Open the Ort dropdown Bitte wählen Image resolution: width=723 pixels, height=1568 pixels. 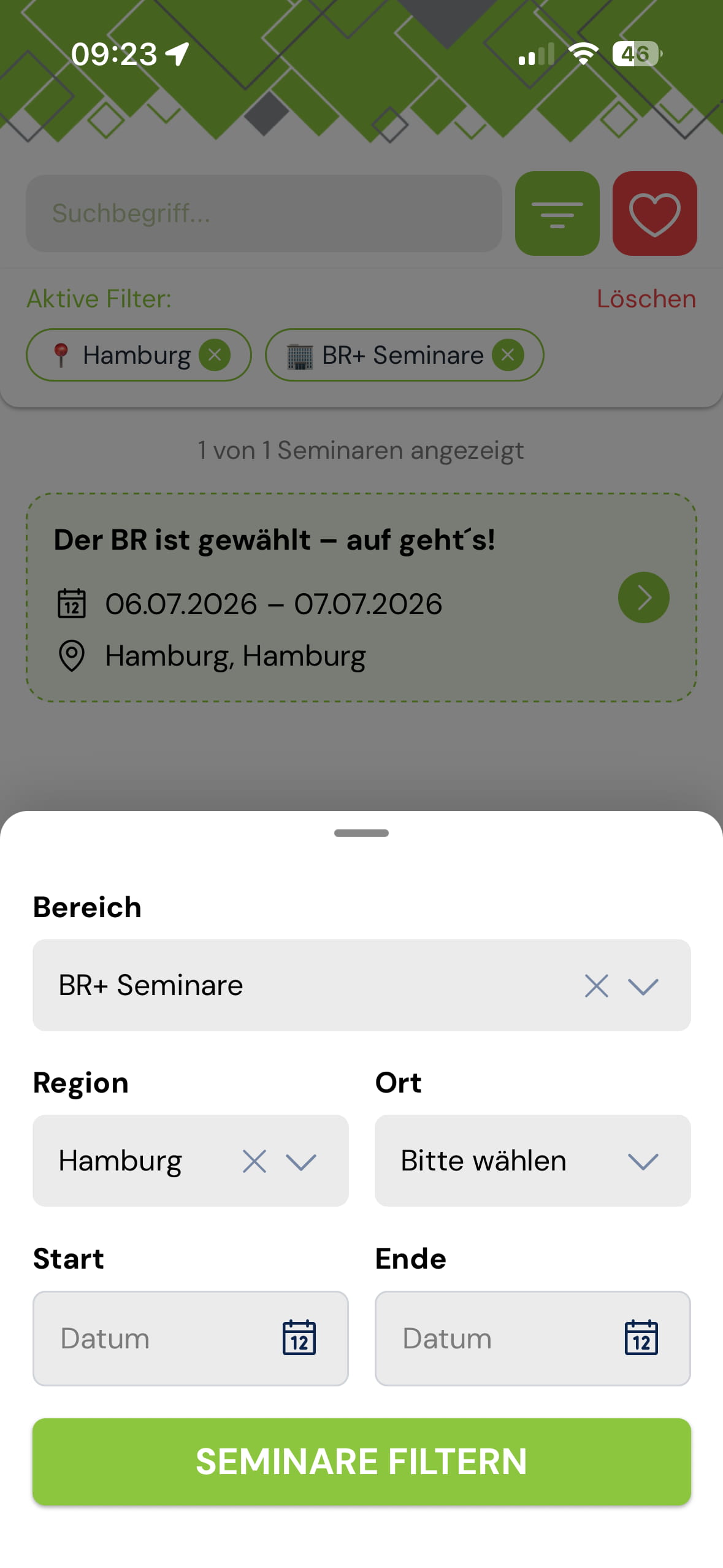(532, 1161)
